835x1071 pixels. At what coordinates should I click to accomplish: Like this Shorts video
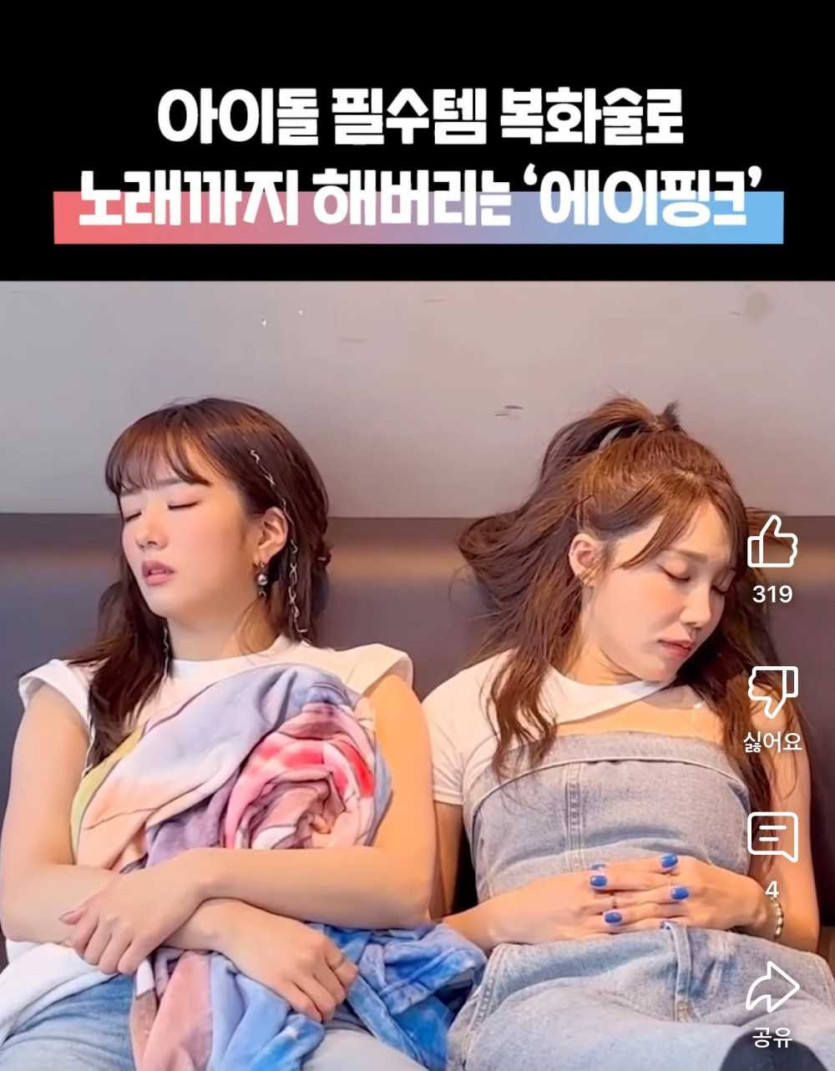point(772,545)
